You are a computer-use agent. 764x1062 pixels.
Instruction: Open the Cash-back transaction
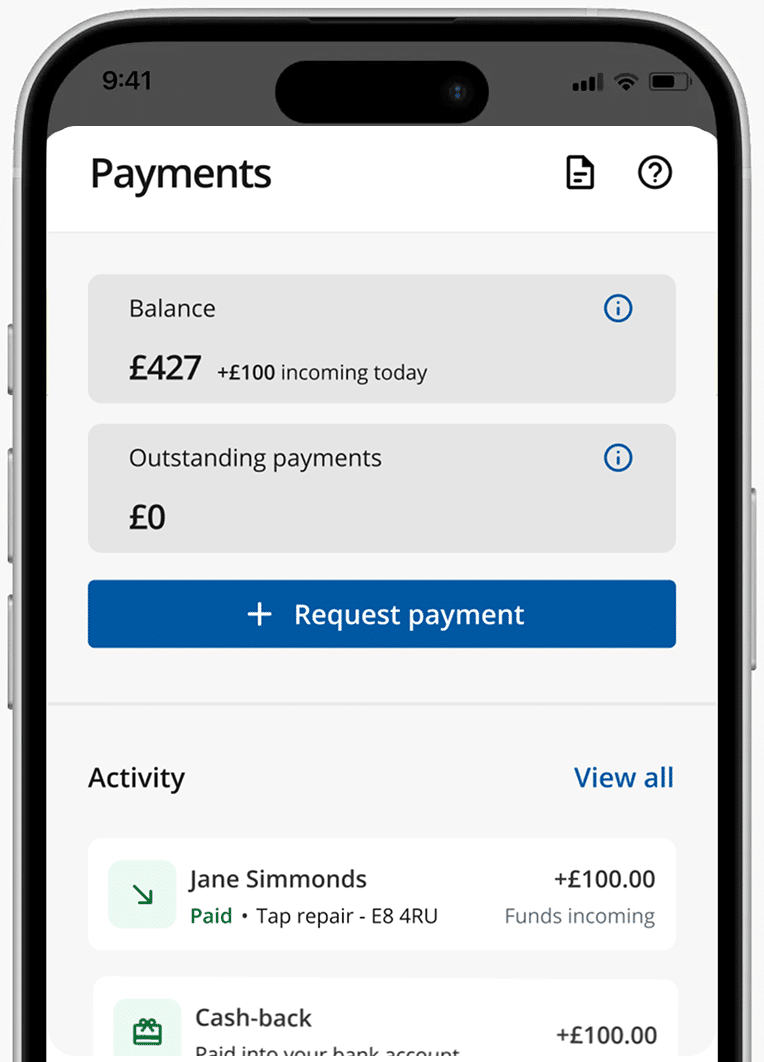[385, 1025]
